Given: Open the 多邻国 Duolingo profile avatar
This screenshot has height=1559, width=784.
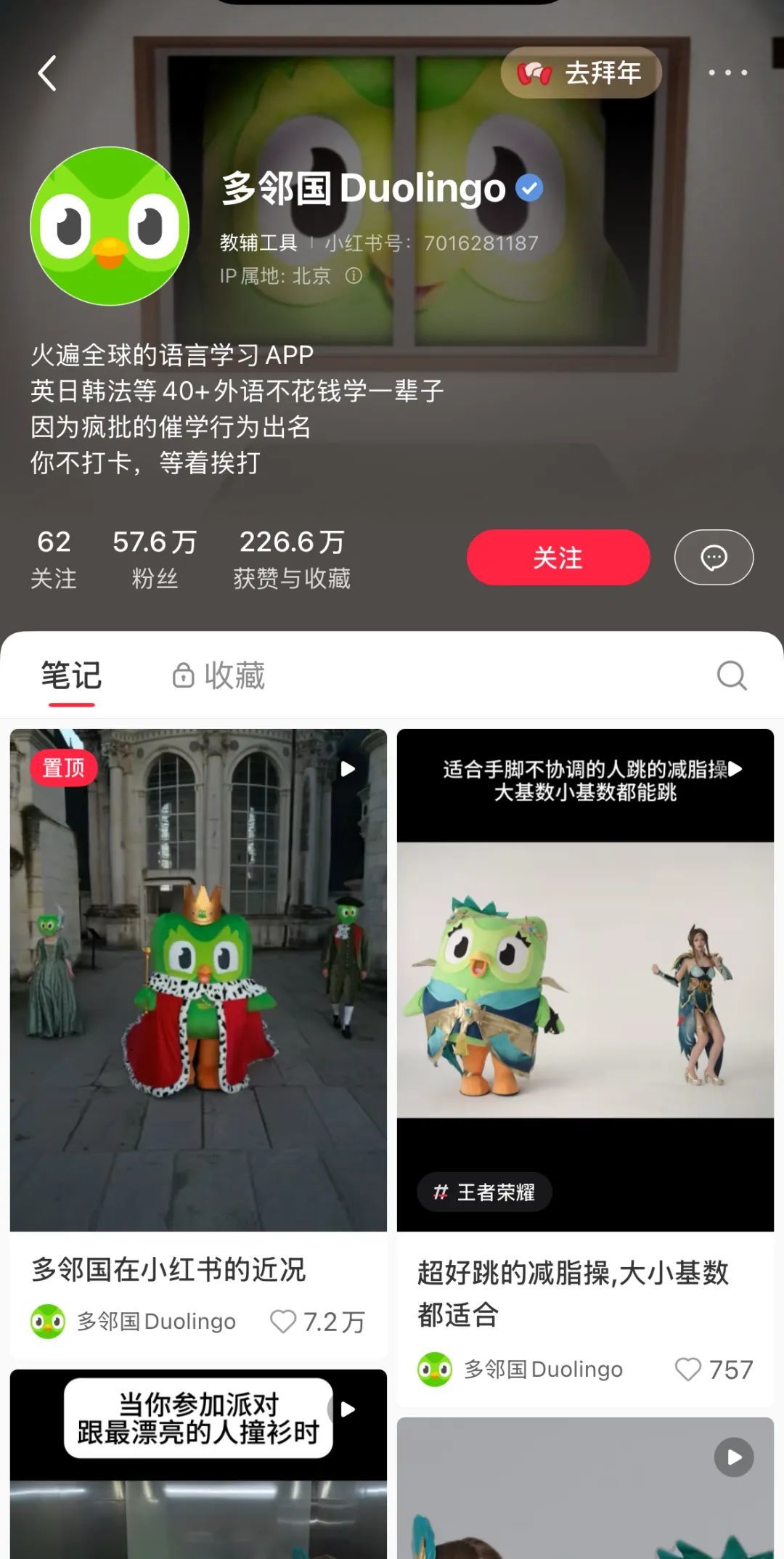Looking at the screenshot, I should point(110,226).
